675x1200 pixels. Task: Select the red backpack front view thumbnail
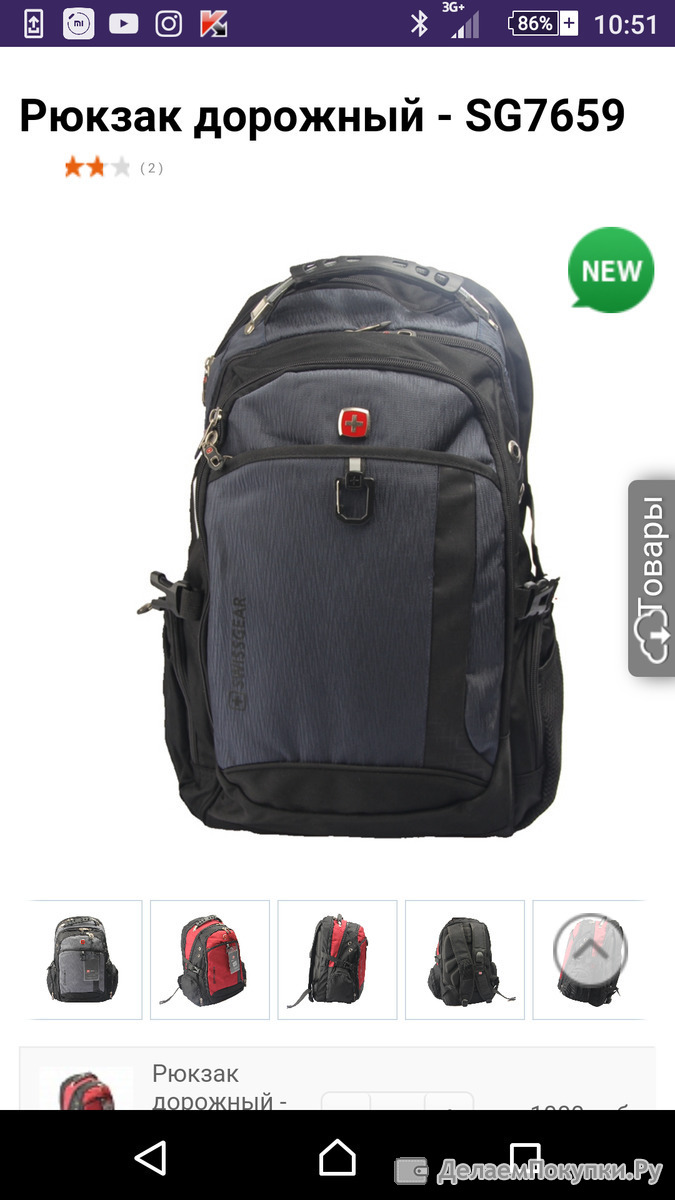(210, 960)
